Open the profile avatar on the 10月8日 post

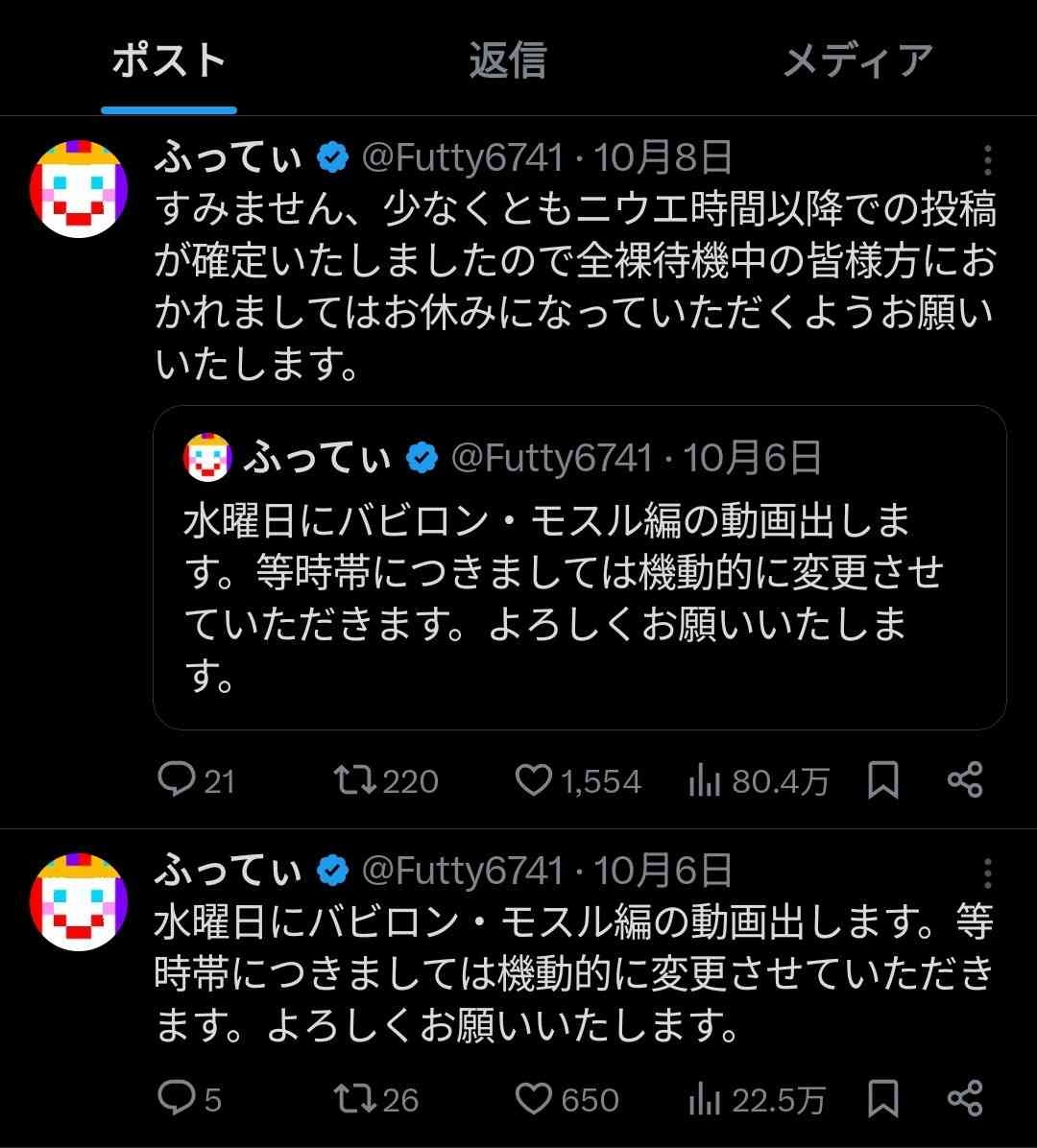point(79,188)
